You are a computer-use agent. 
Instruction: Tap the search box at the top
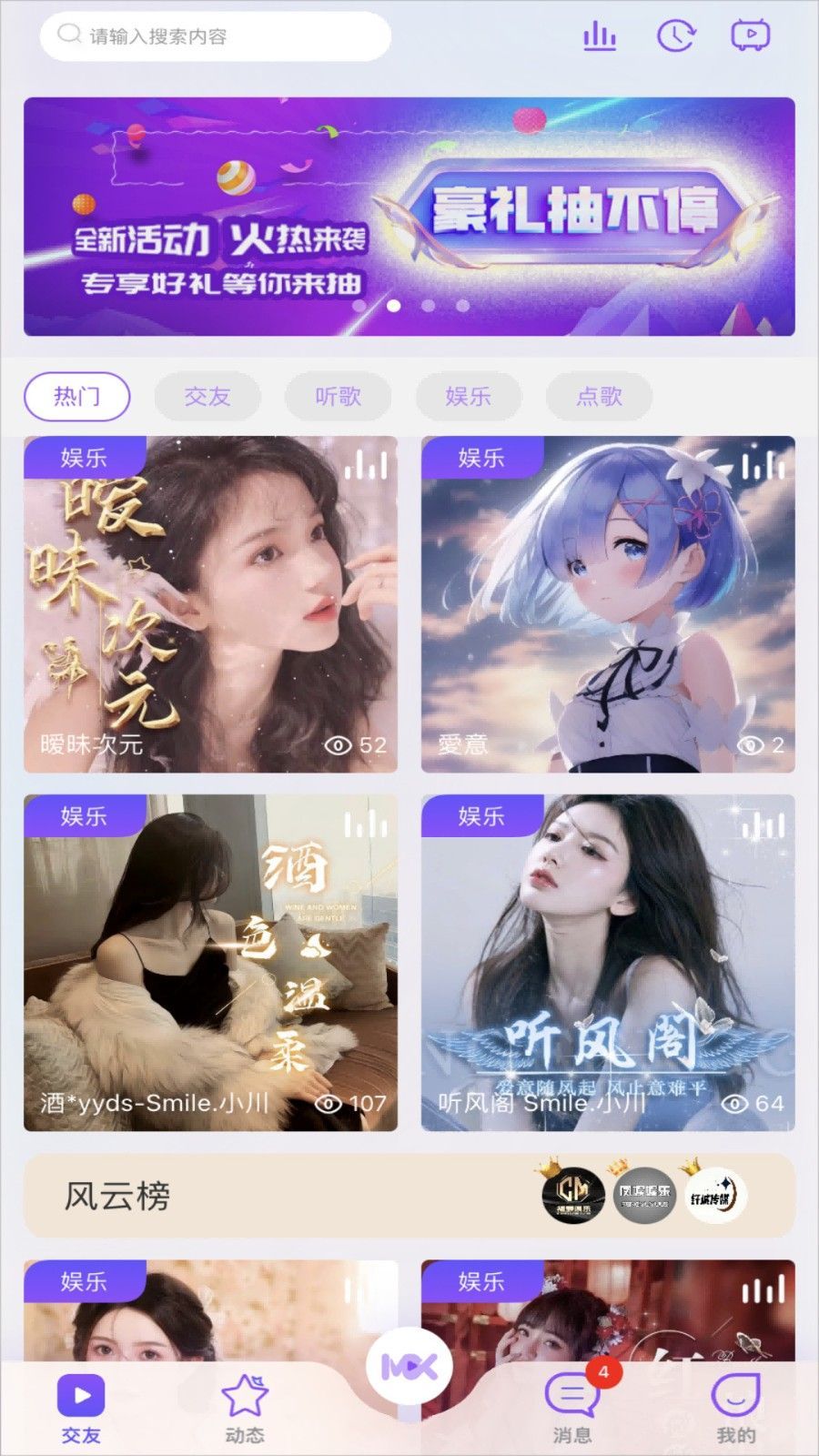(216, 36)
